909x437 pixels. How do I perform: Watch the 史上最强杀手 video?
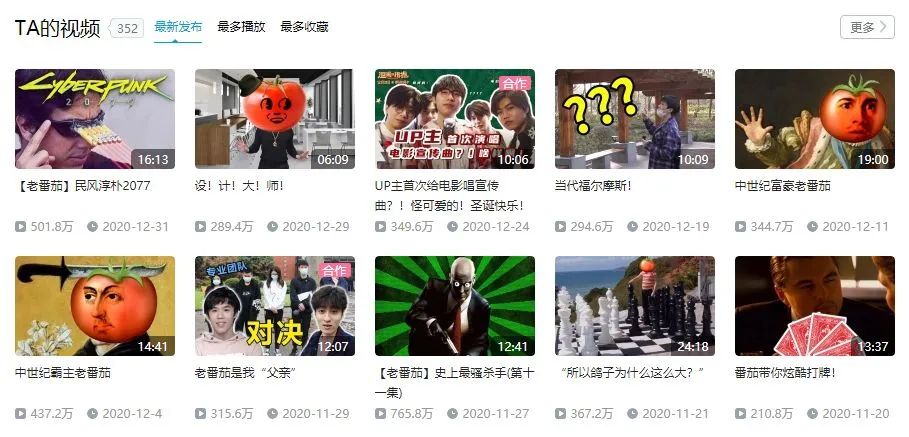tap(454, 306)
